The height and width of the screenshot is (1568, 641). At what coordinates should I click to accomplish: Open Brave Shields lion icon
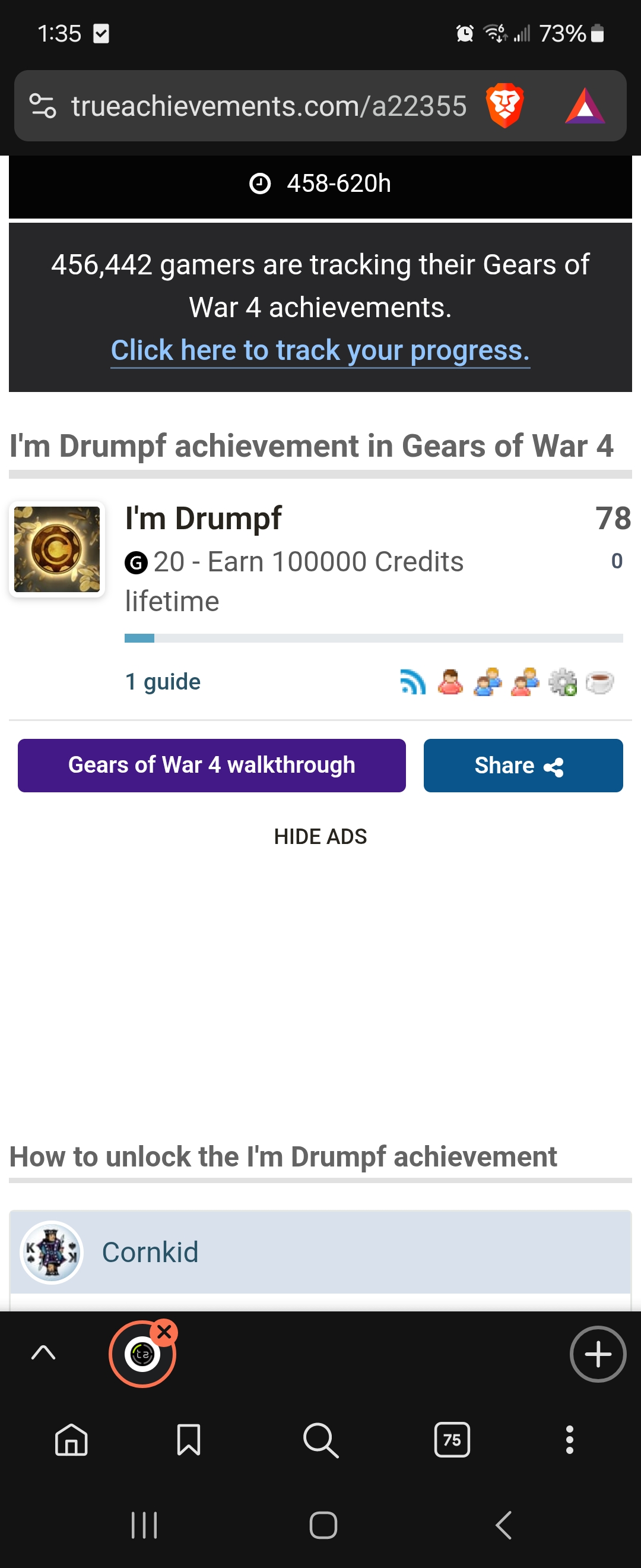tap(504, 105)
